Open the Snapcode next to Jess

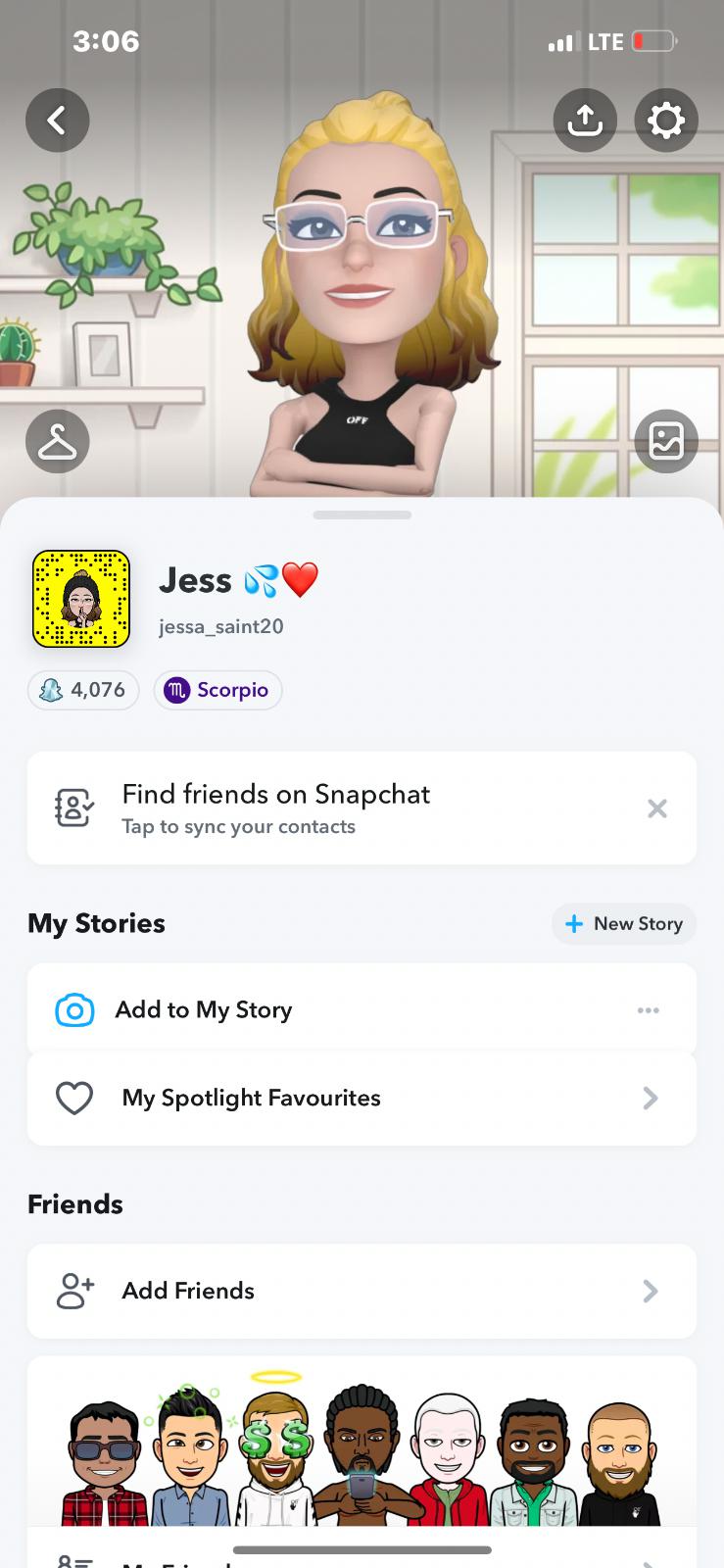pyautogui.click(x=81, y=599)
